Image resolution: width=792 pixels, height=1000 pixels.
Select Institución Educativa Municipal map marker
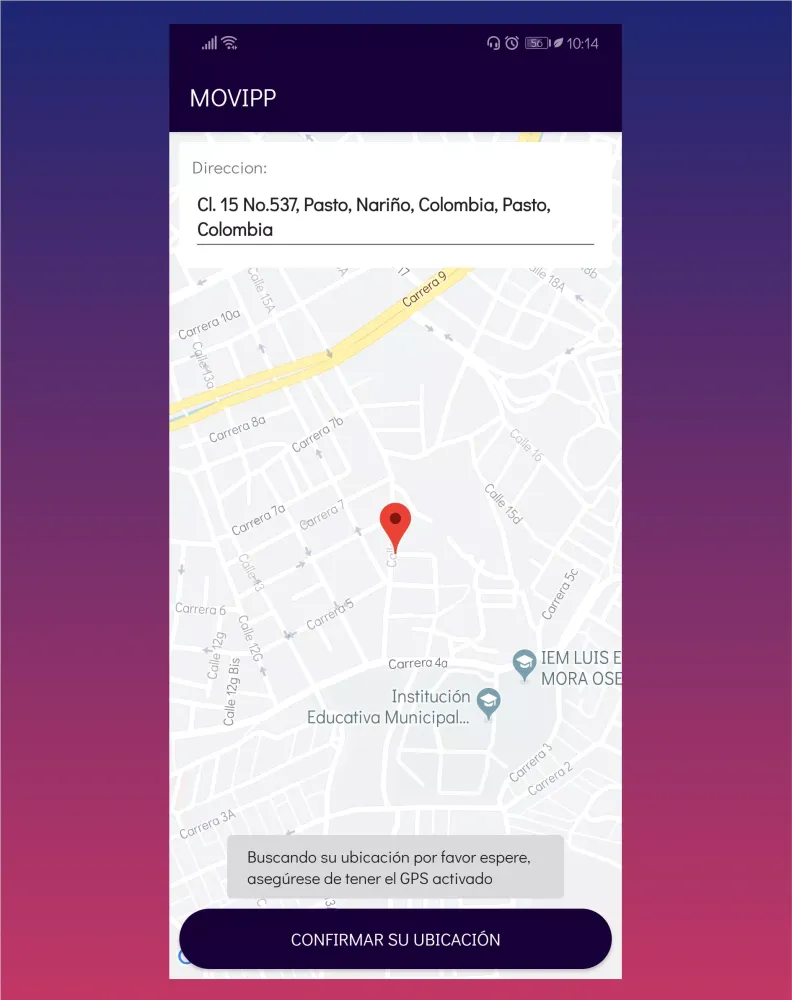click(x=488, y=703)
